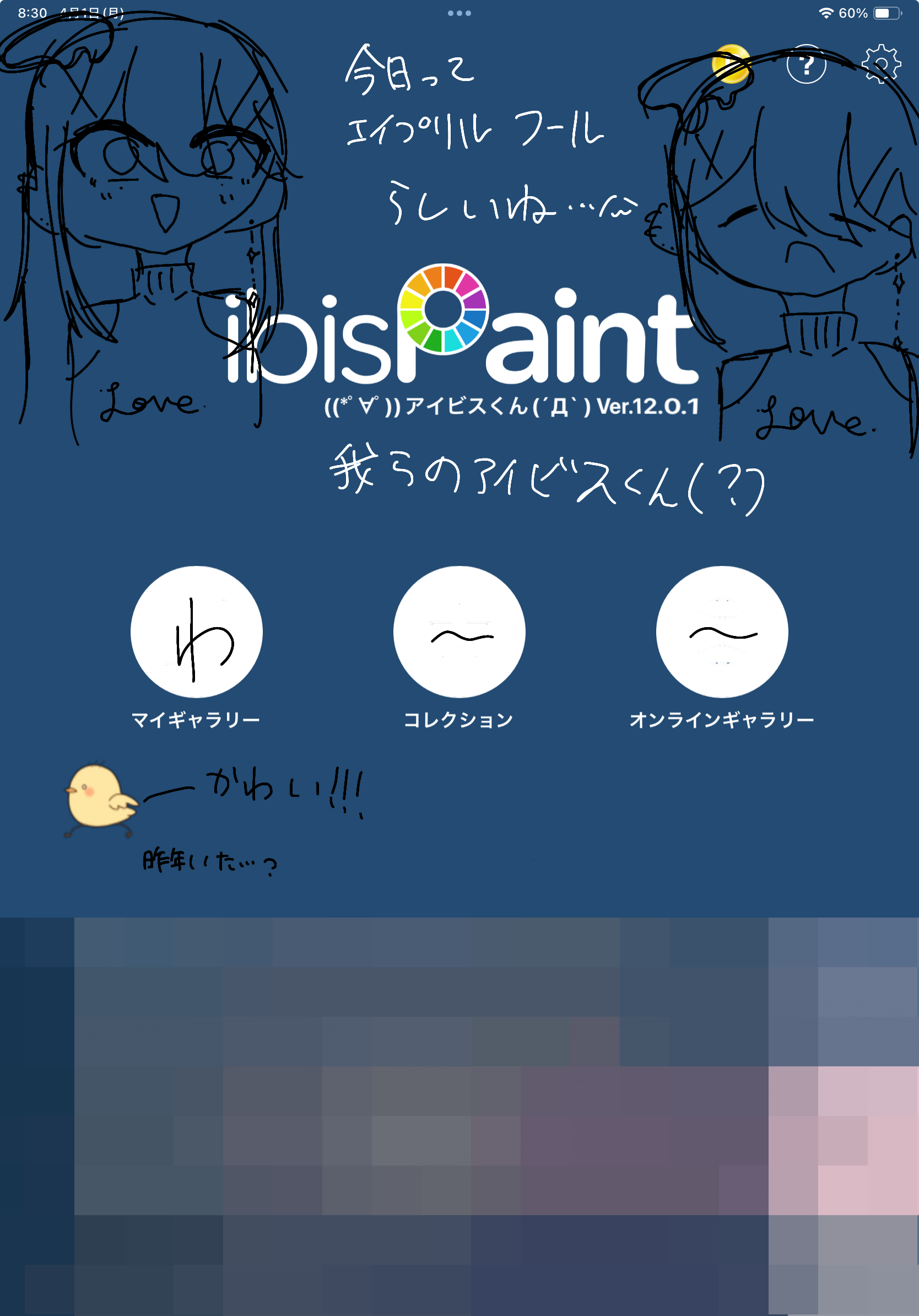Tap the gold coin icon
Viewport: 919px width, 1316px height.
tap(731, 63)
